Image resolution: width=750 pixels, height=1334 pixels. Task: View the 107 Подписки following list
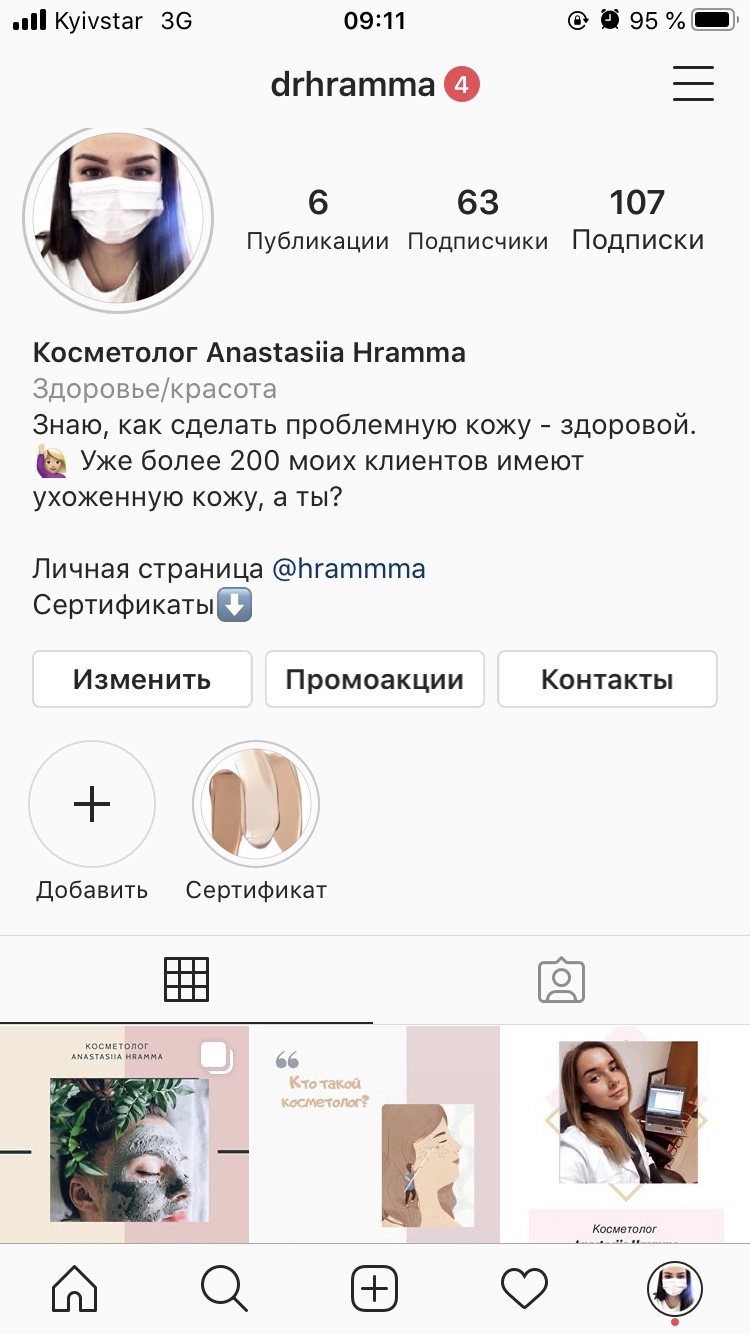pos(637,220)
